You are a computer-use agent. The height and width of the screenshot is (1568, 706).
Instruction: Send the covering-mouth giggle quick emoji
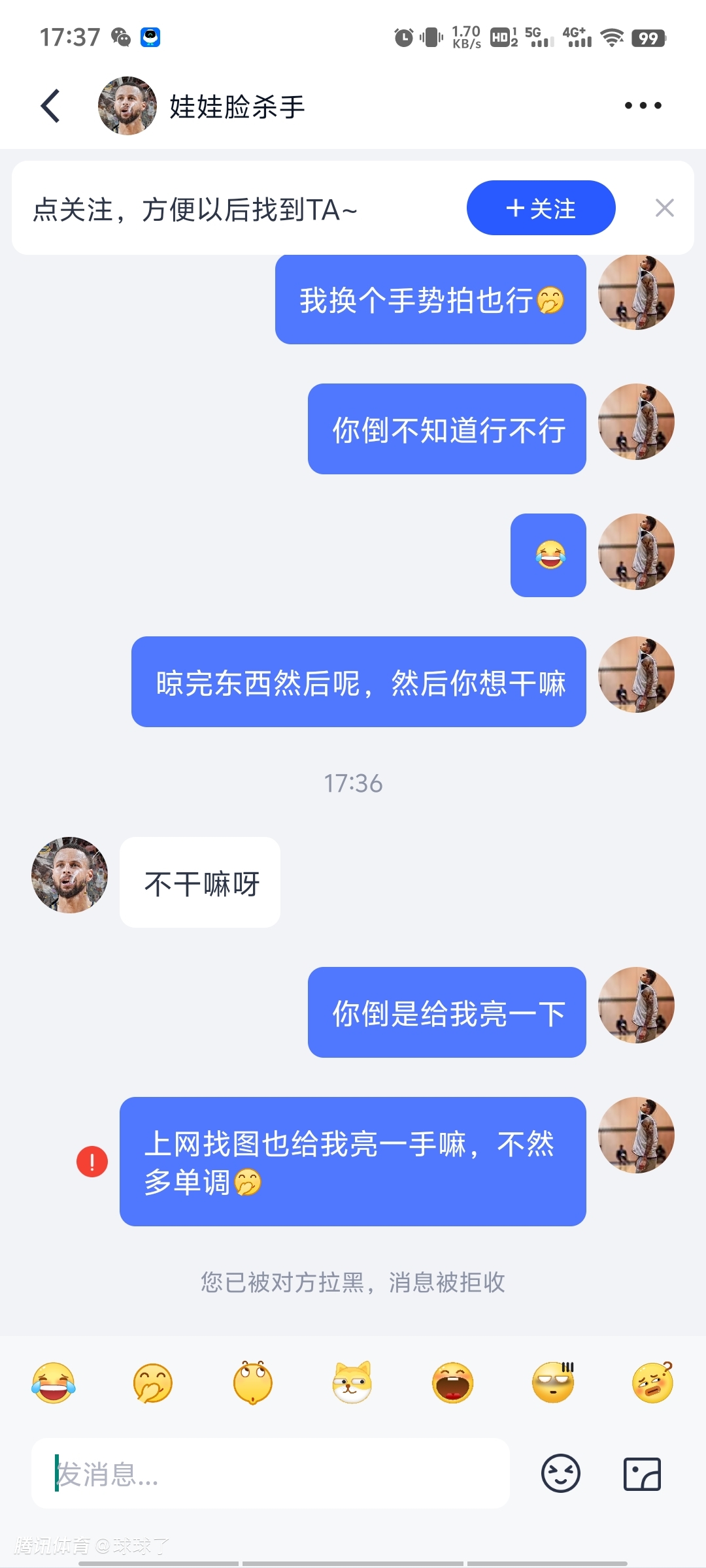[153, 1382]
